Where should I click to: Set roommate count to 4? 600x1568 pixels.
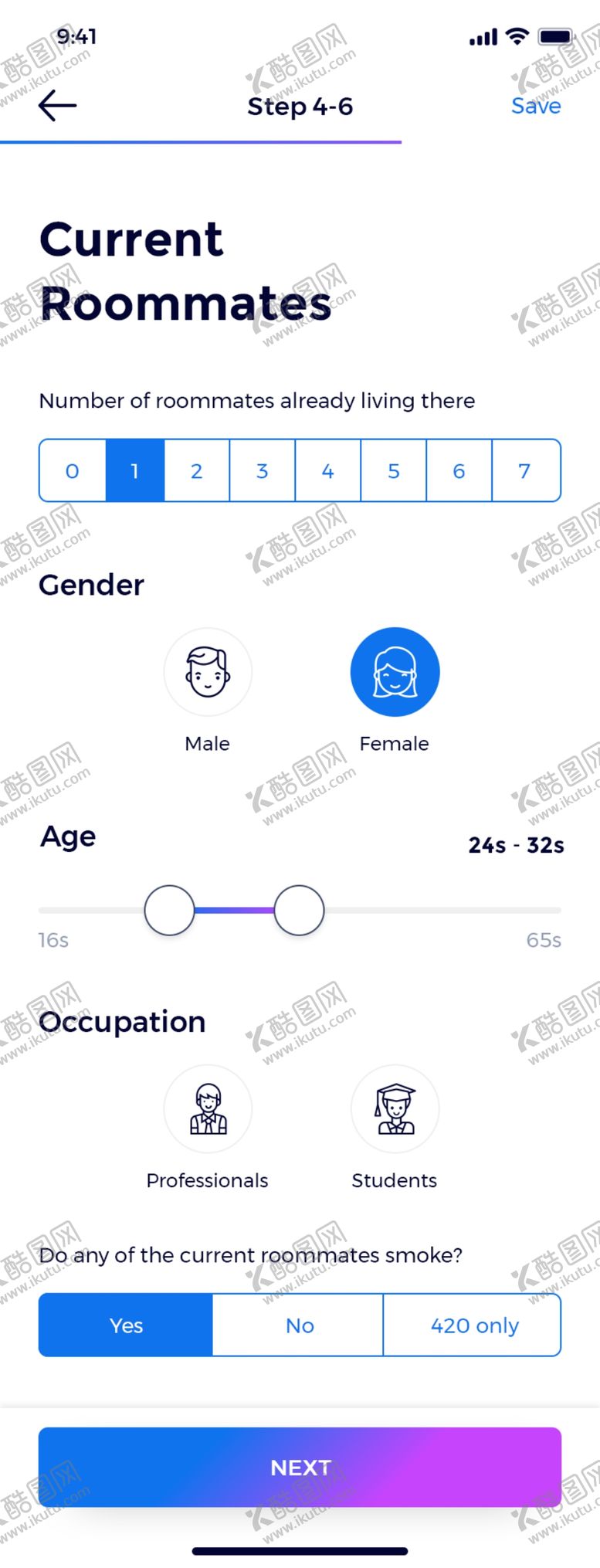(328, 470)
